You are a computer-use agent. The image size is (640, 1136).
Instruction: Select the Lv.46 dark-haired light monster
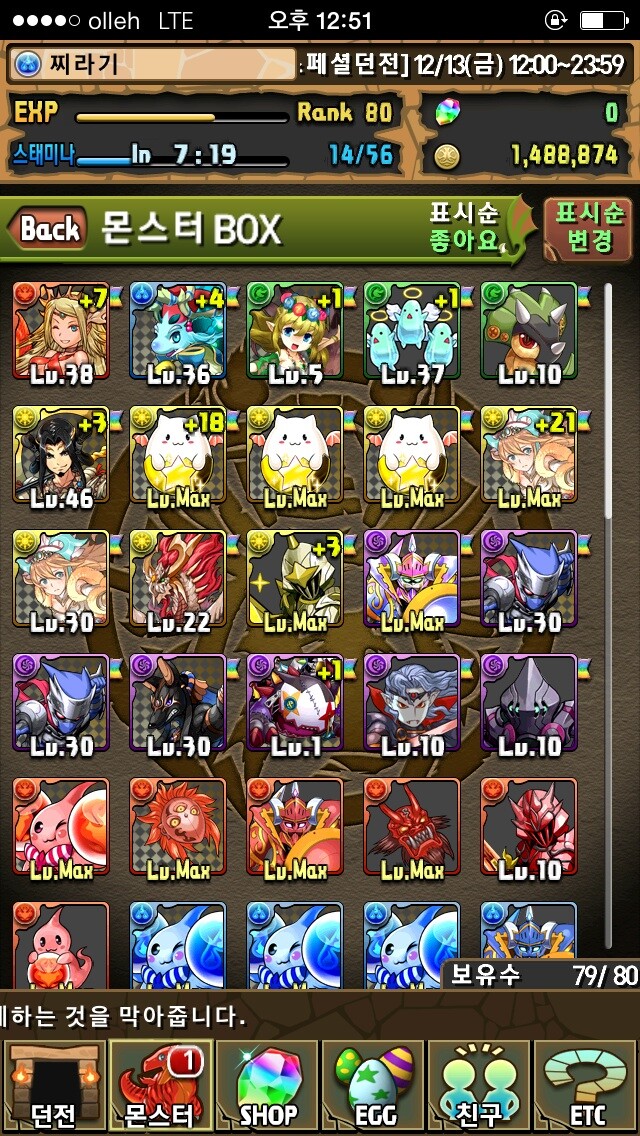tap(61, 455)
